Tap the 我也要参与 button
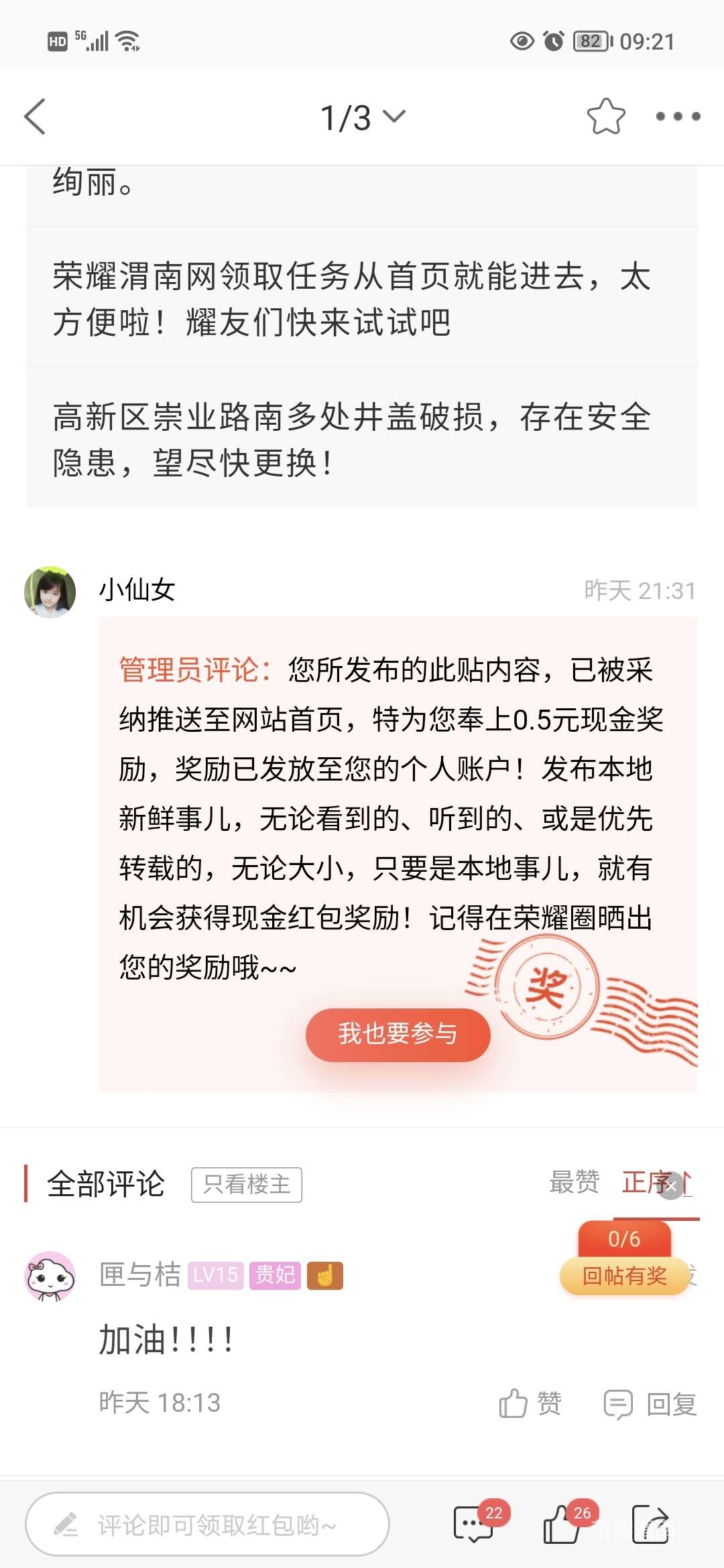724x1568 pixels. 398,1034
